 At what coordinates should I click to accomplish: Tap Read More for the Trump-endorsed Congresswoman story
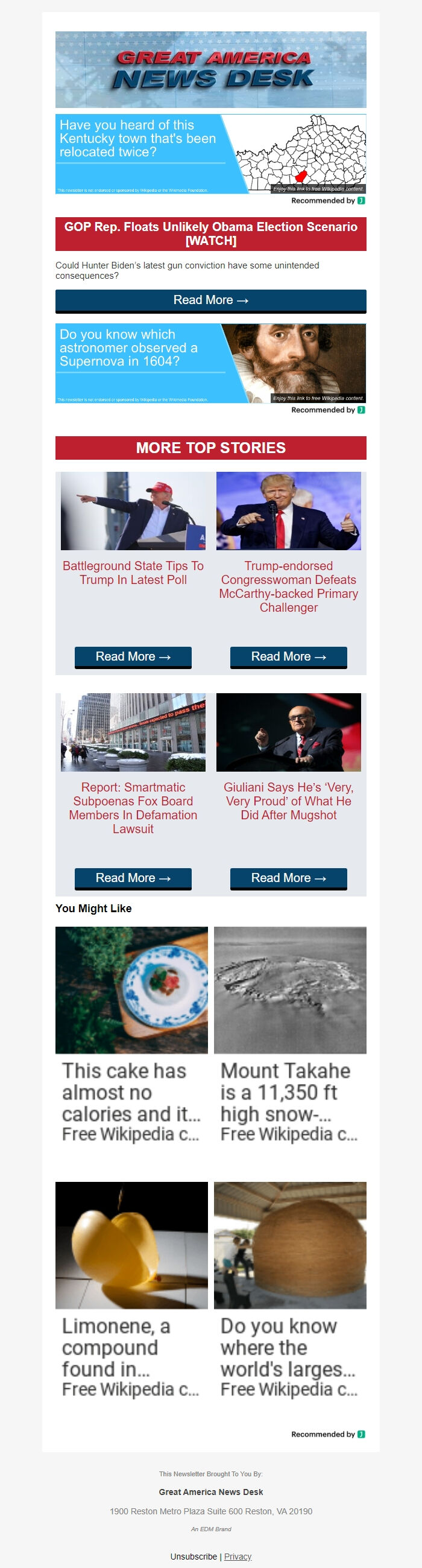click(x=288, y=657)
